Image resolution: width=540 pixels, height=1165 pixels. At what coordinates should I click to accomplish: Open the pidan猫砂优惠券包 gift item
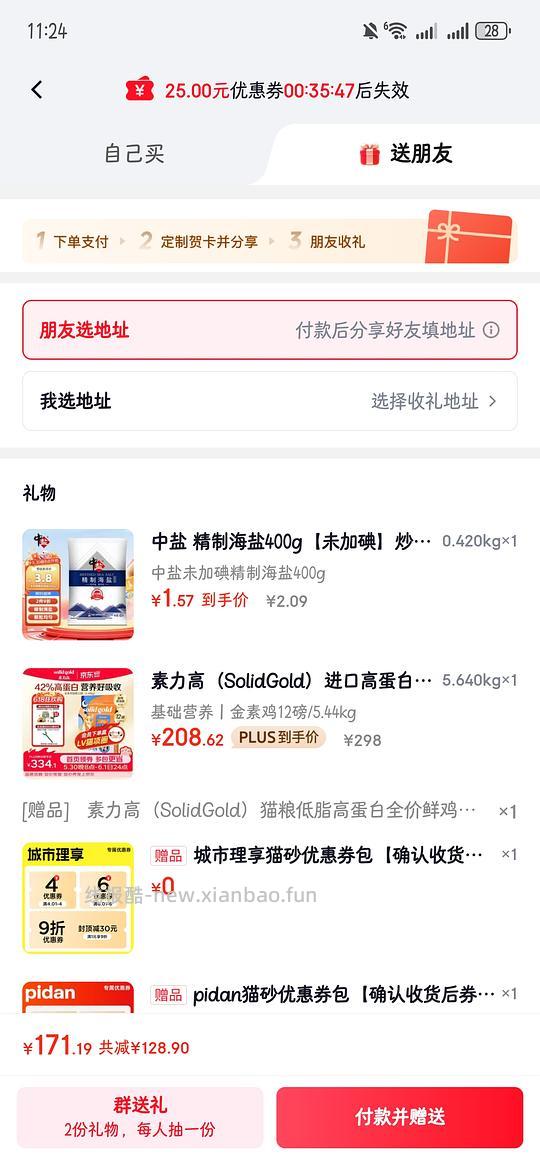270,996
